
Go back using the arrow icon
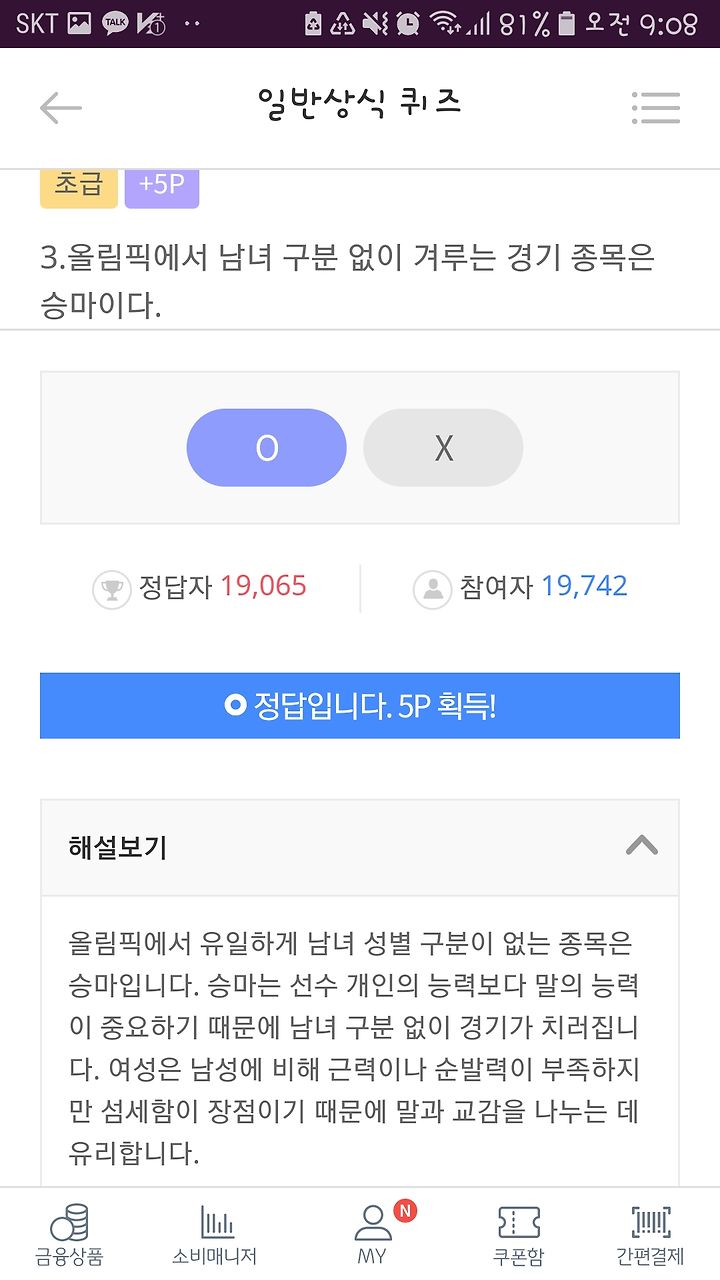(x=60, y=108)
